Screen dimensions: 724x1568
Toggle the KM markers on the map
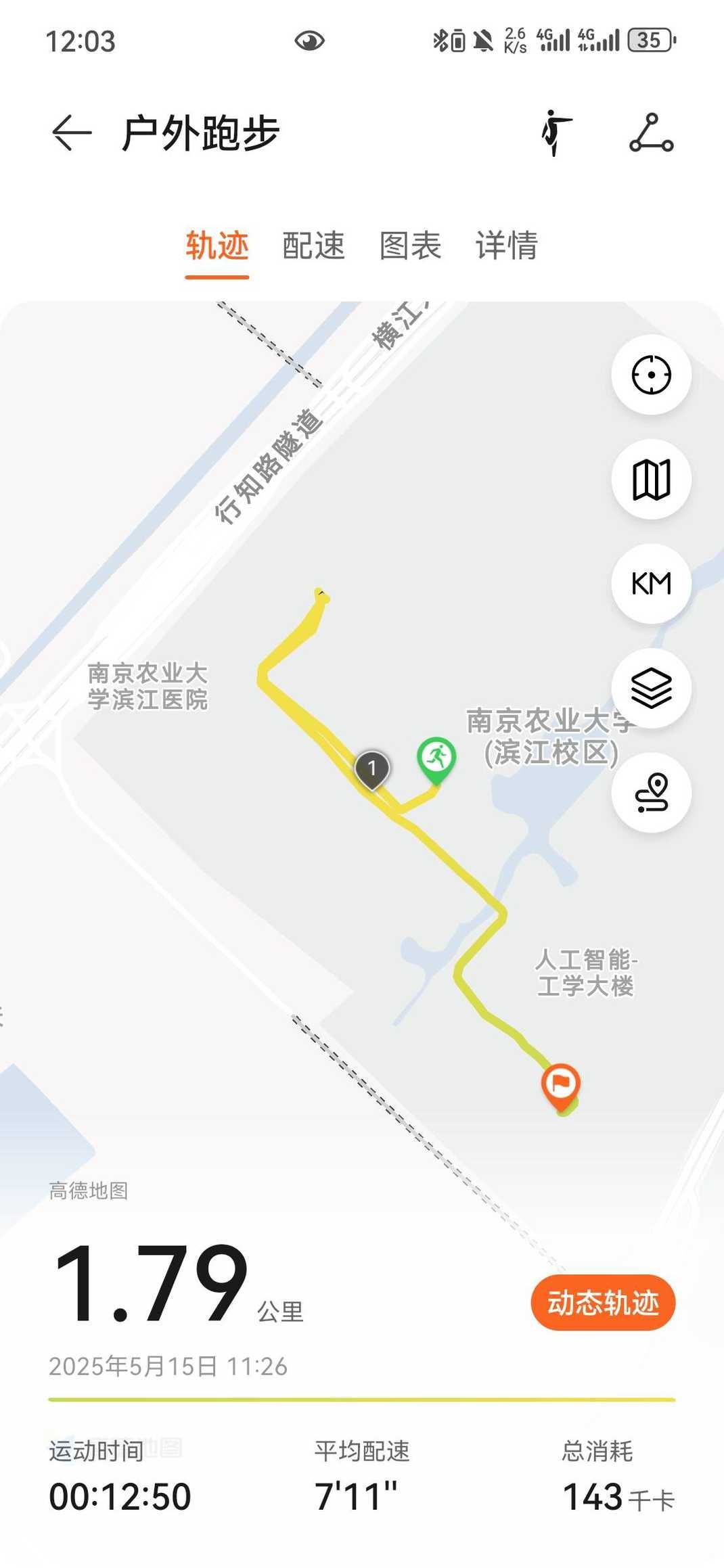click(x=651, y=583)
